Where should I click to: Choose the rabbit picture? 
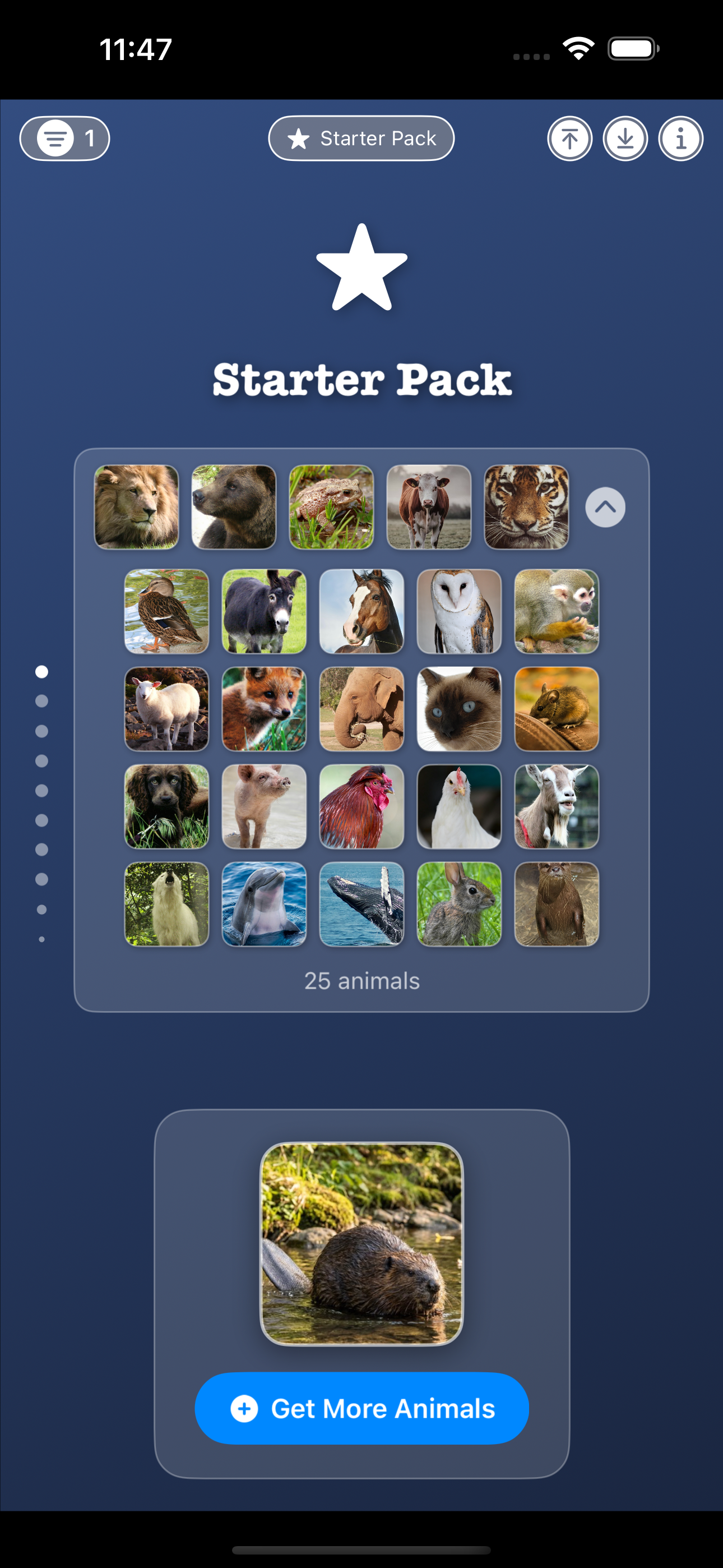click(459, 904)
